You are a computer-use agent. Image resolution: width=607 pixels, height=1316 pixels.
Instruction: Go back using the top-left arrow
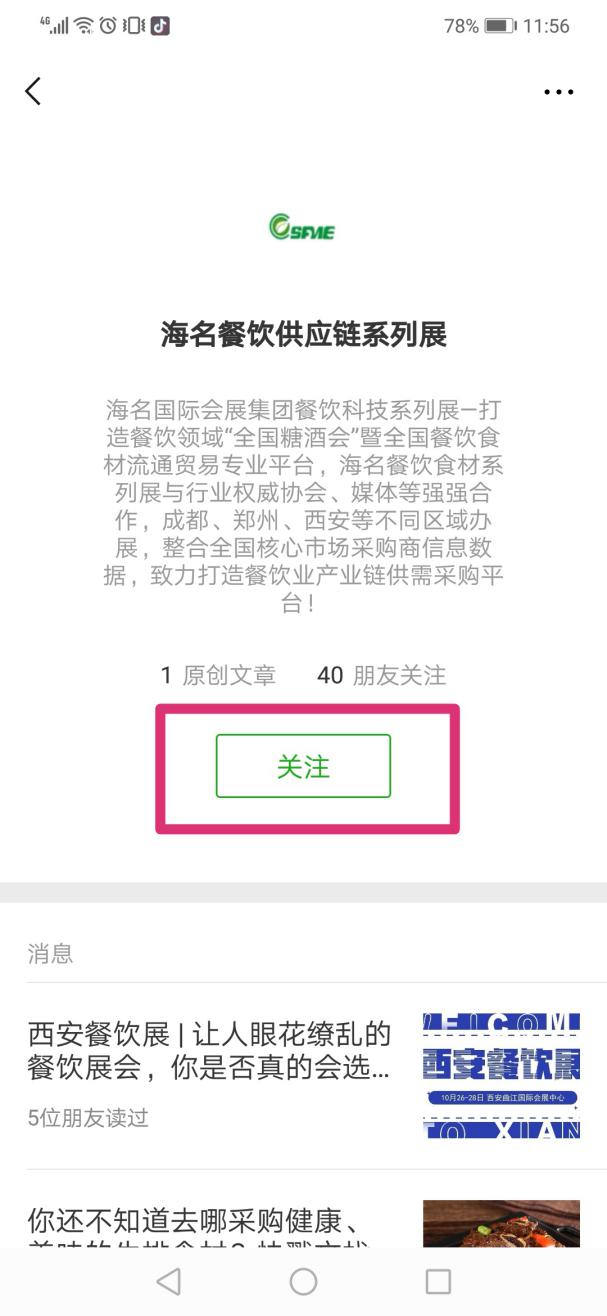[x=33, y=91]
